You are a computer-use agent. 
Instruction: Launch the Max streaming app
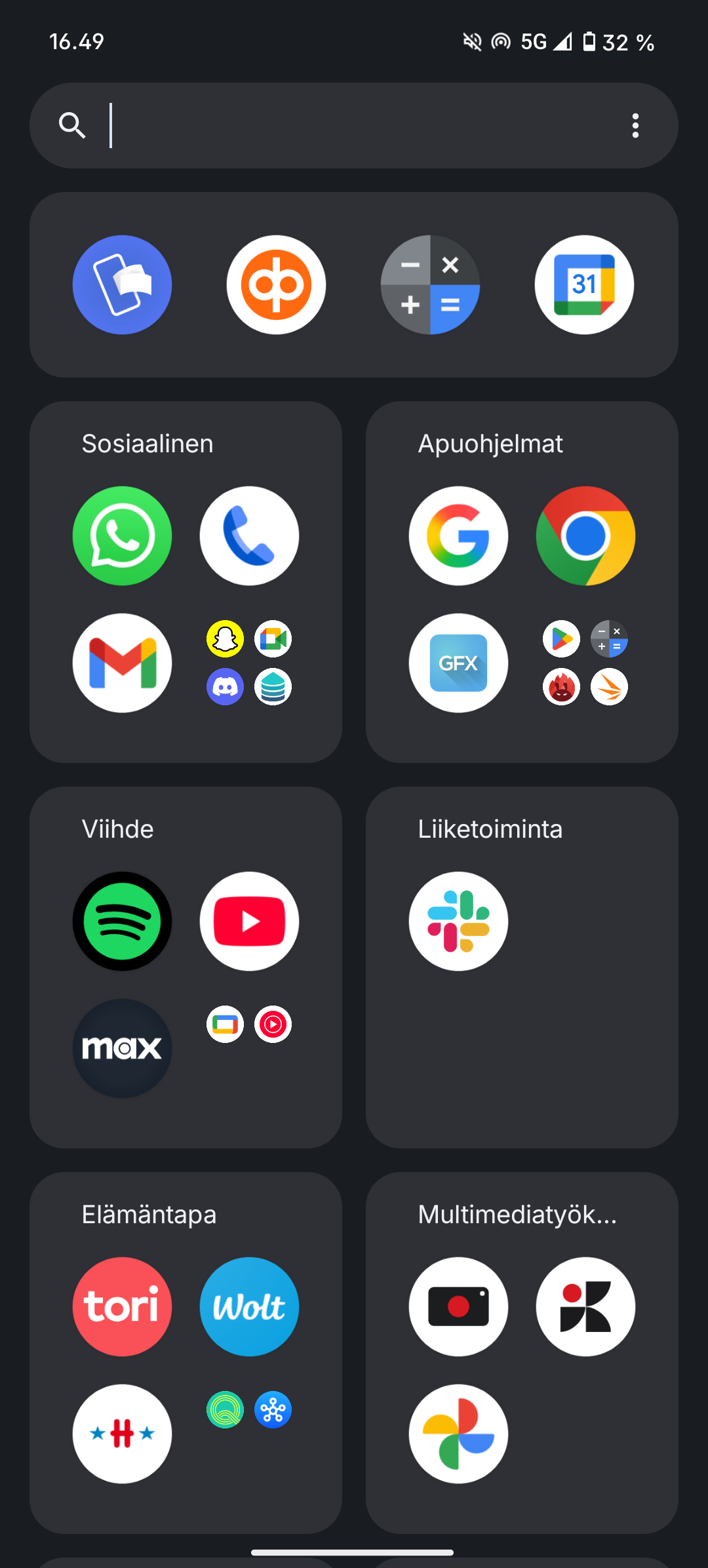point(122,1048)
